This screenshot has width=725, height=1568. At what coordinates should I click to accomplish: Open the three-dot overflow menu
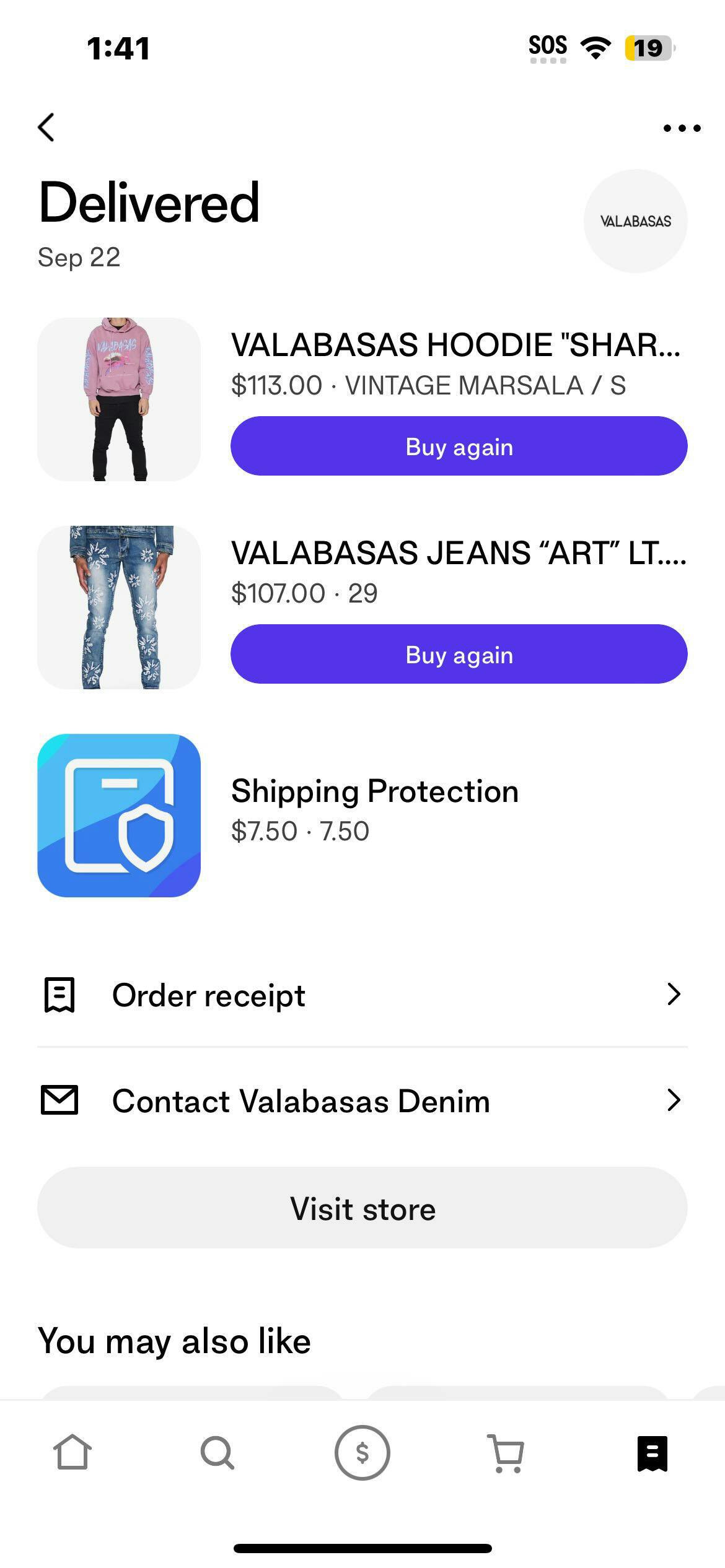(x=682, y=128)
